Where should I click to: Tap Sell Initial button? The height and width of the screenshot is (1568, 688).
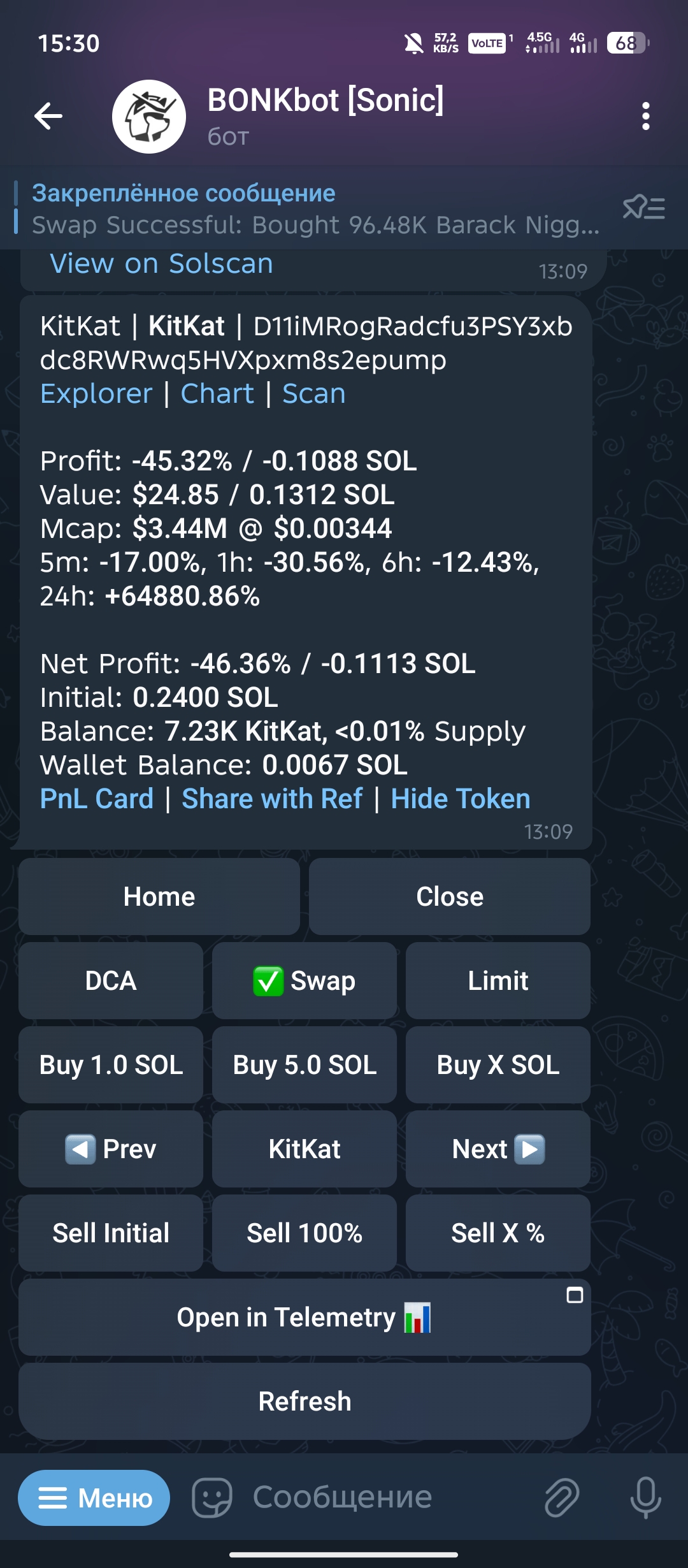coord(111,1233)
